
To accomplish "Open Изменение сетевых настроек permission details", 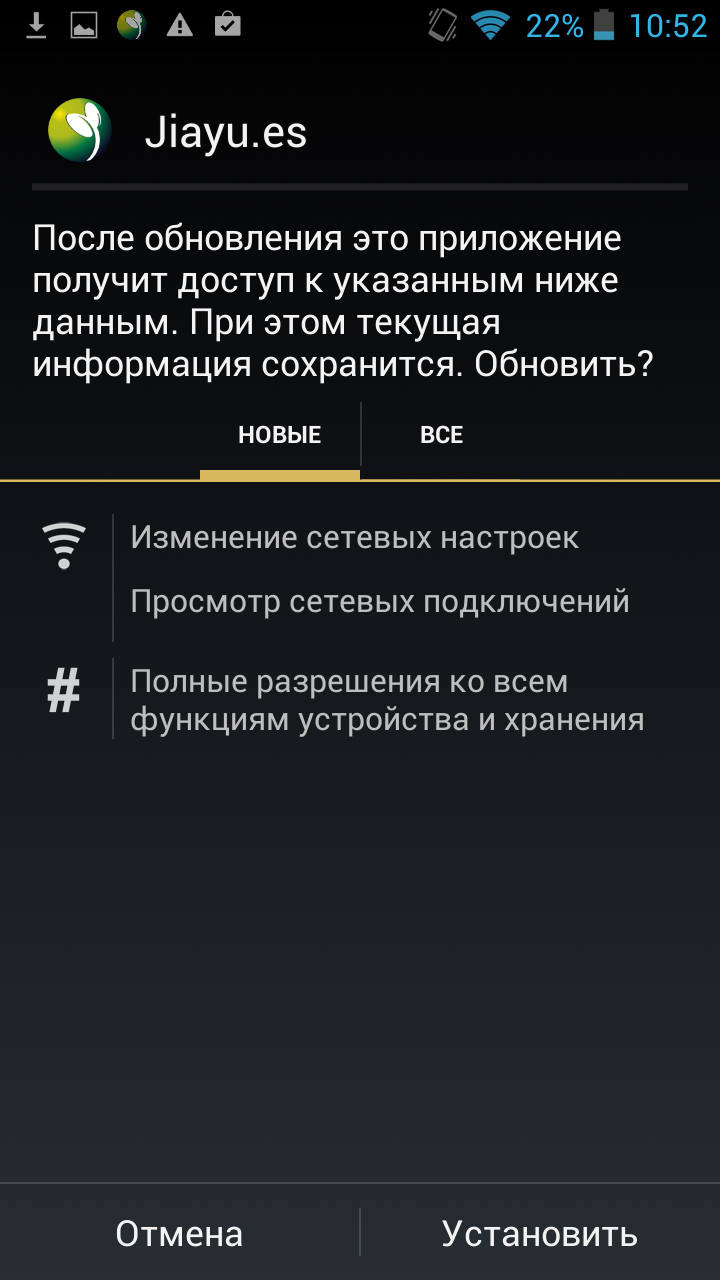I will 355,538.
